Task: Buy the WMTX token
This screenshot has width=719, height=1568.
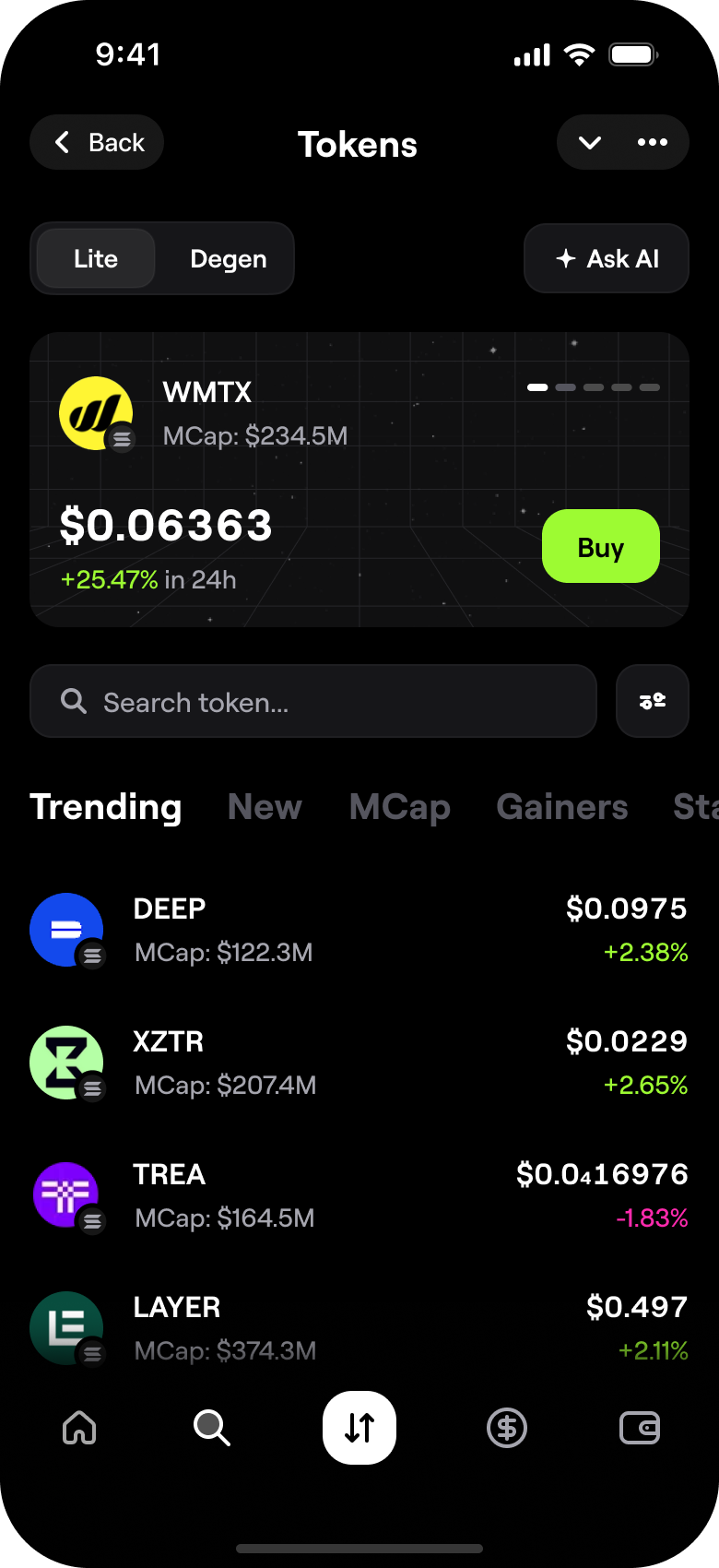Action: (600, 547)
